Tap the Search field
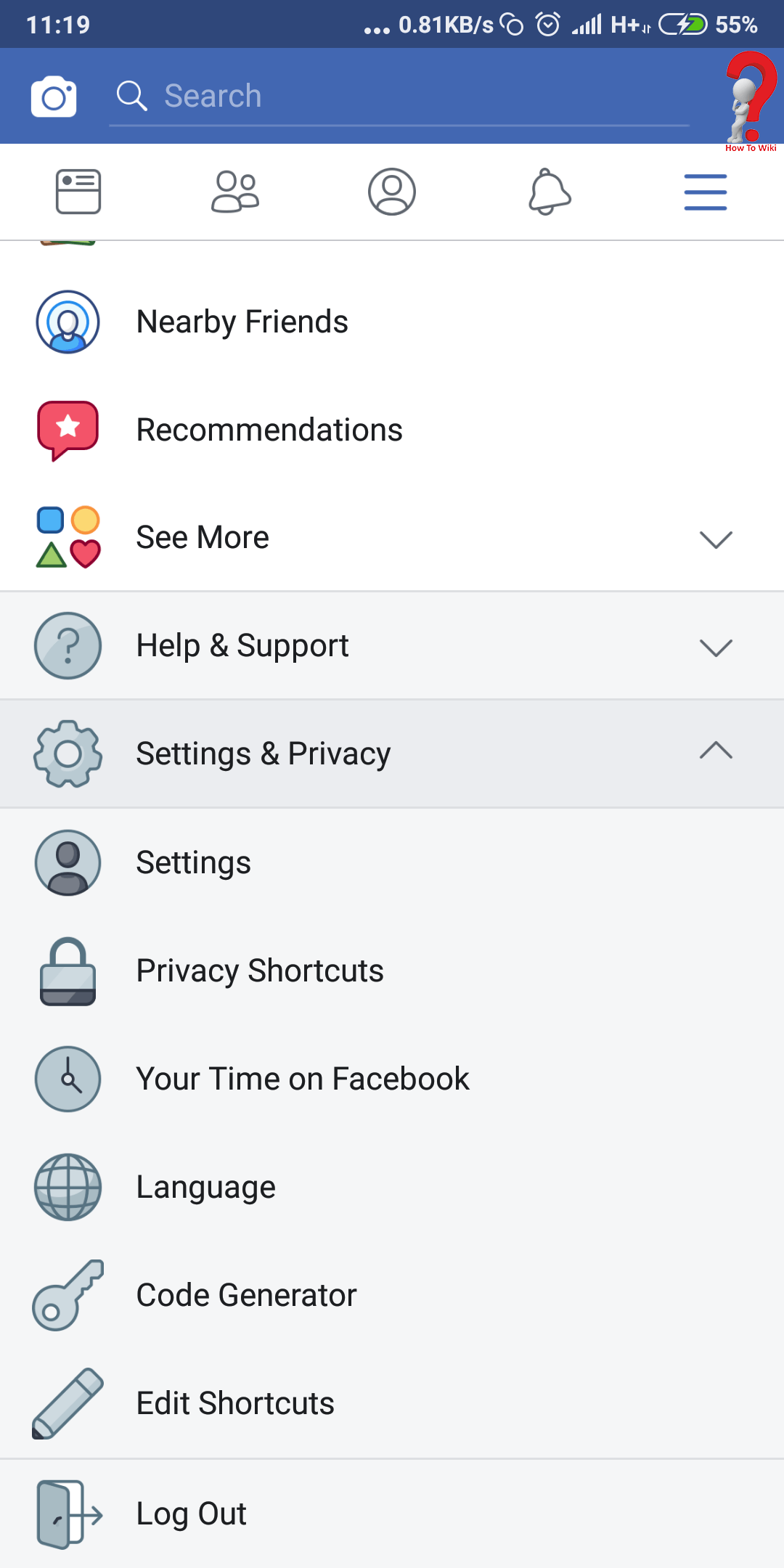 tap(399, 97)
